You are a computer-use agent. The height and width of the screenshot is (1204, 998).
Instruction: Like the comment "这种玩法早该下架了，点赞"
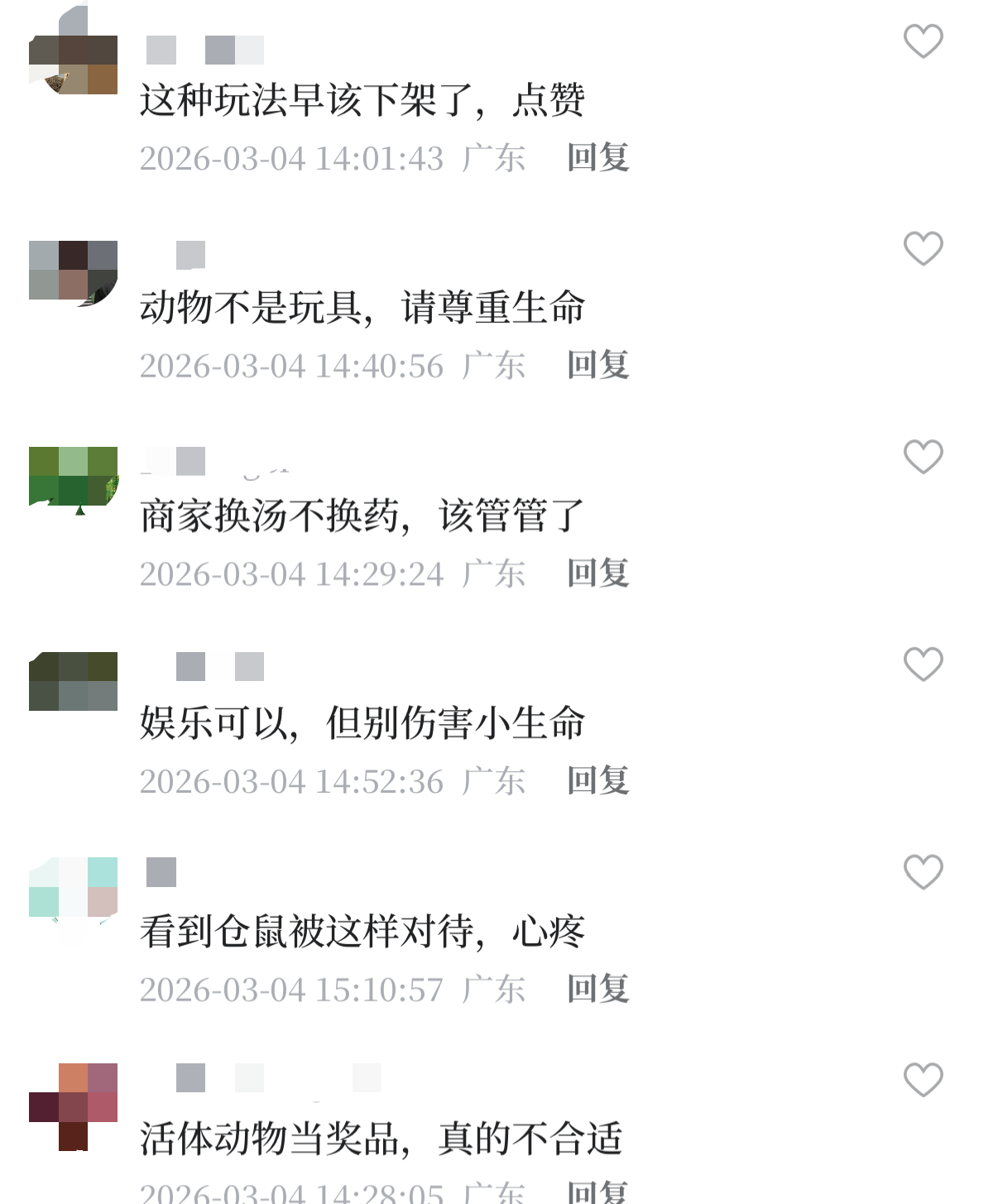(923, 41)
